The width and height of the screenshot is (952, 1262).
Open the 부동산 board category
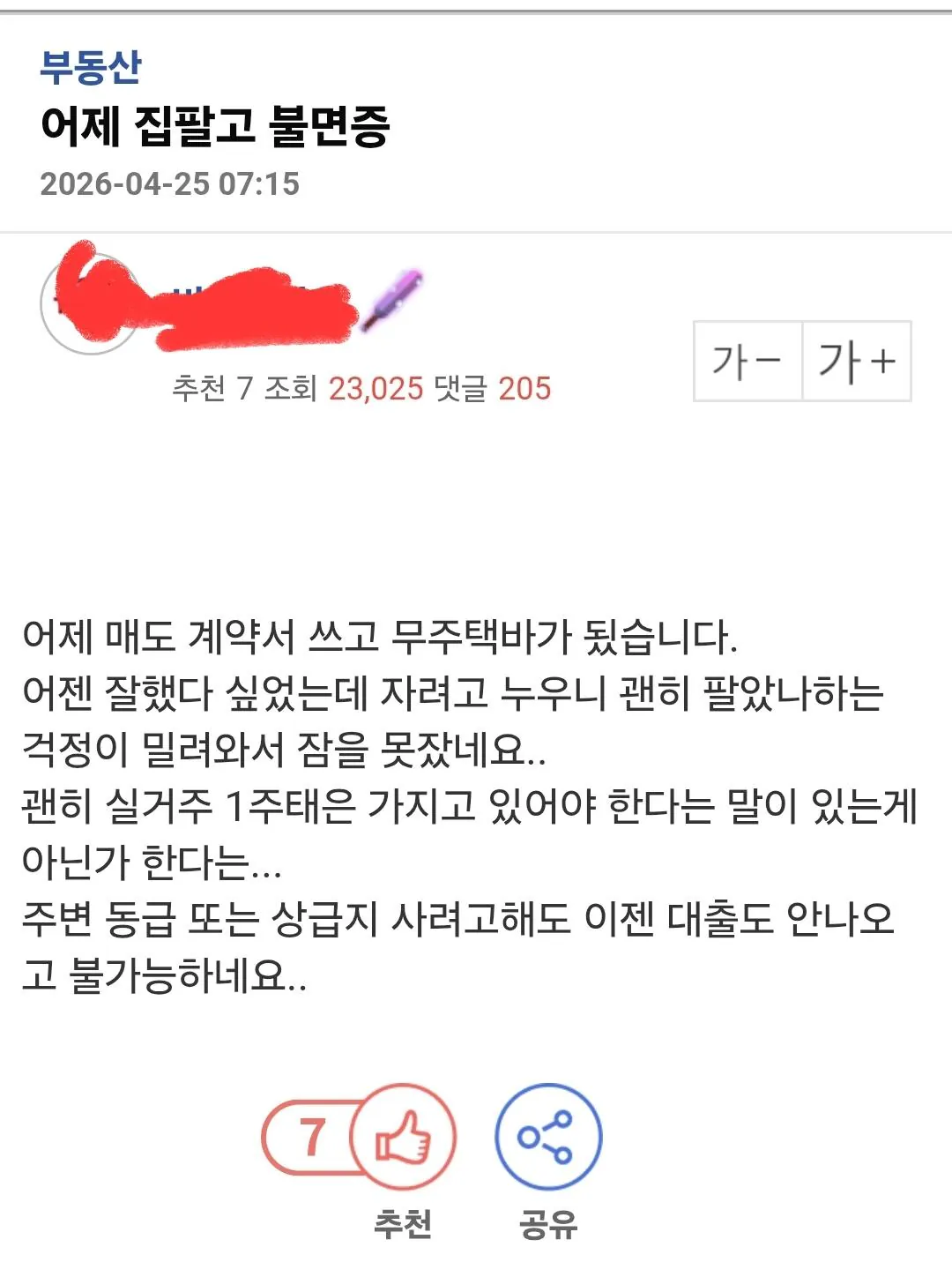coord(90,67)
